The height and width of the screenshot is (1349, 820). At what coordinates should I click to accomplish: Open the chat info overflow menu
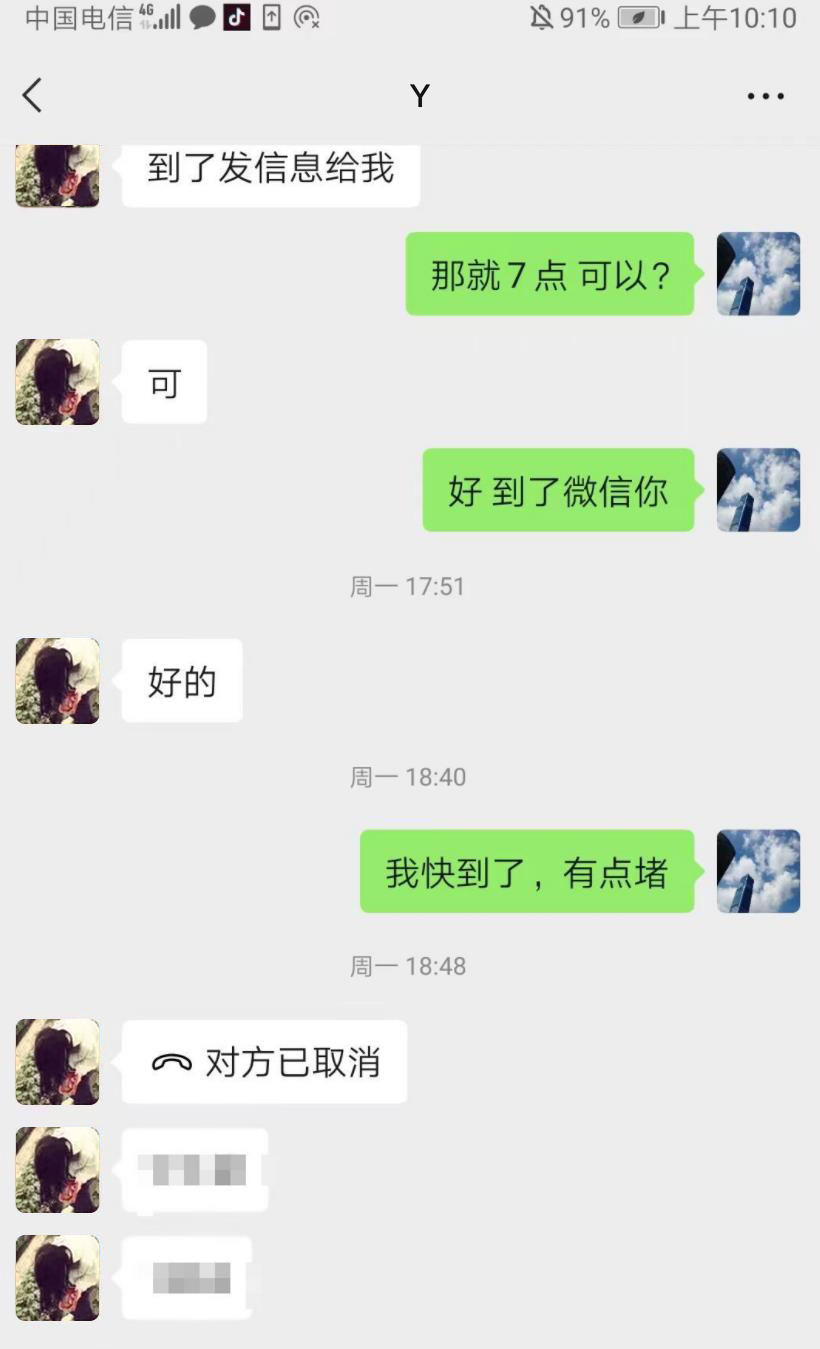(x=765, y=96)
